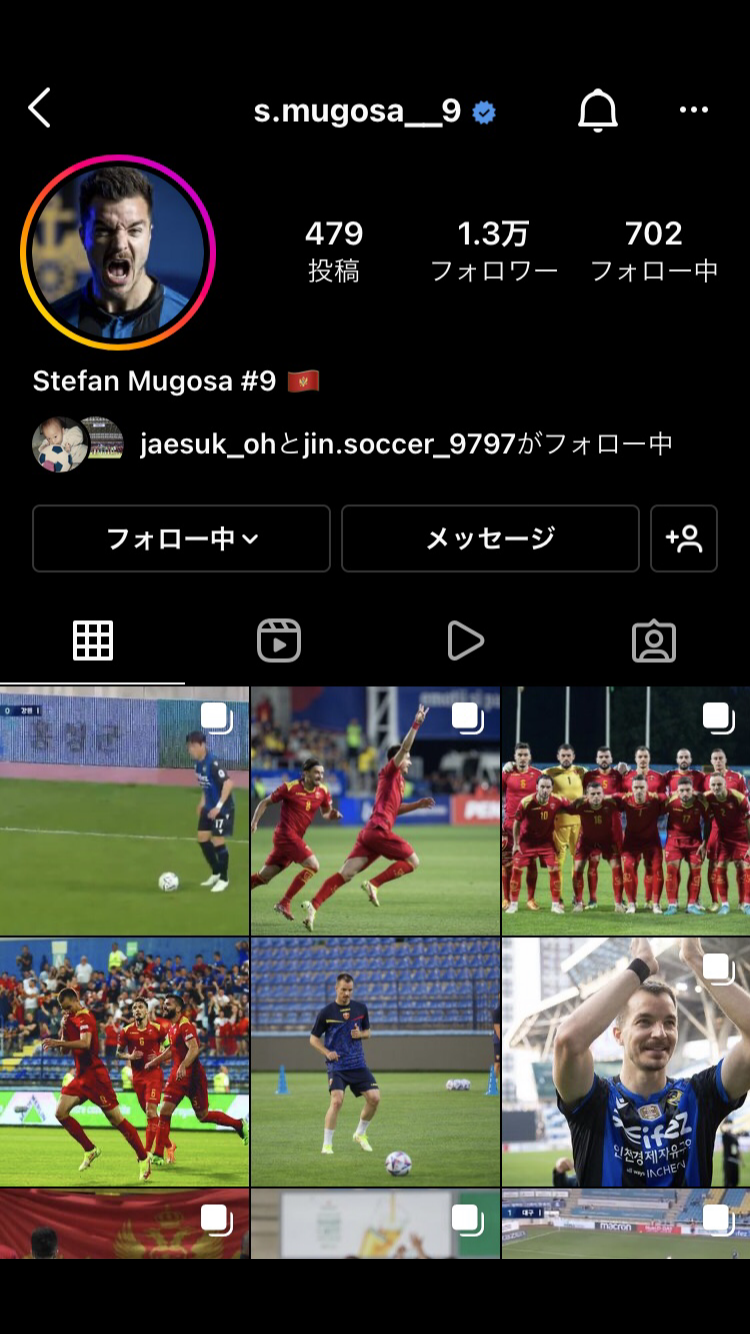The width and height of the screenshot is (750, 1334).
Task: Switch to the videos play tab
Action: [465, 641]
